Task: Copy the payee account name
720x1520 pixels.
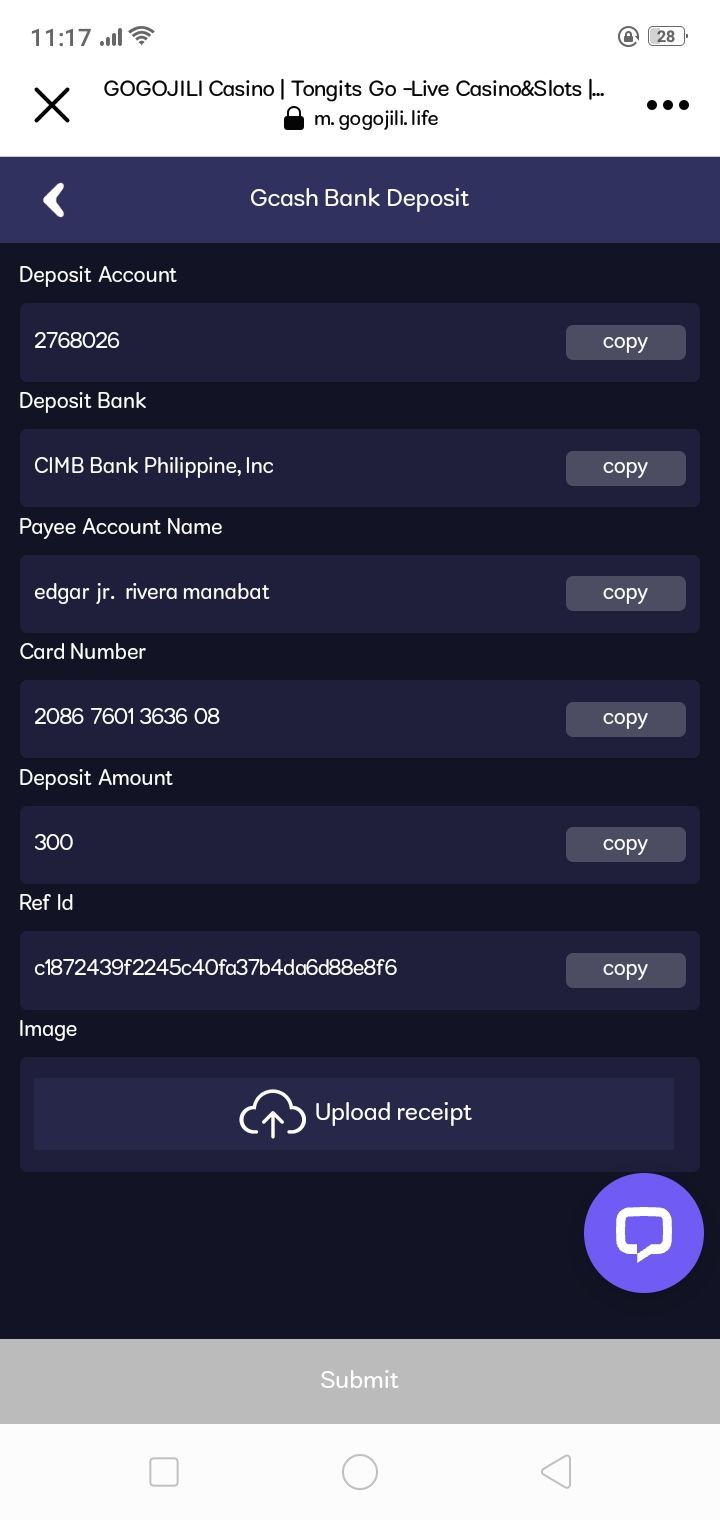Action: [x=625, y=593]
